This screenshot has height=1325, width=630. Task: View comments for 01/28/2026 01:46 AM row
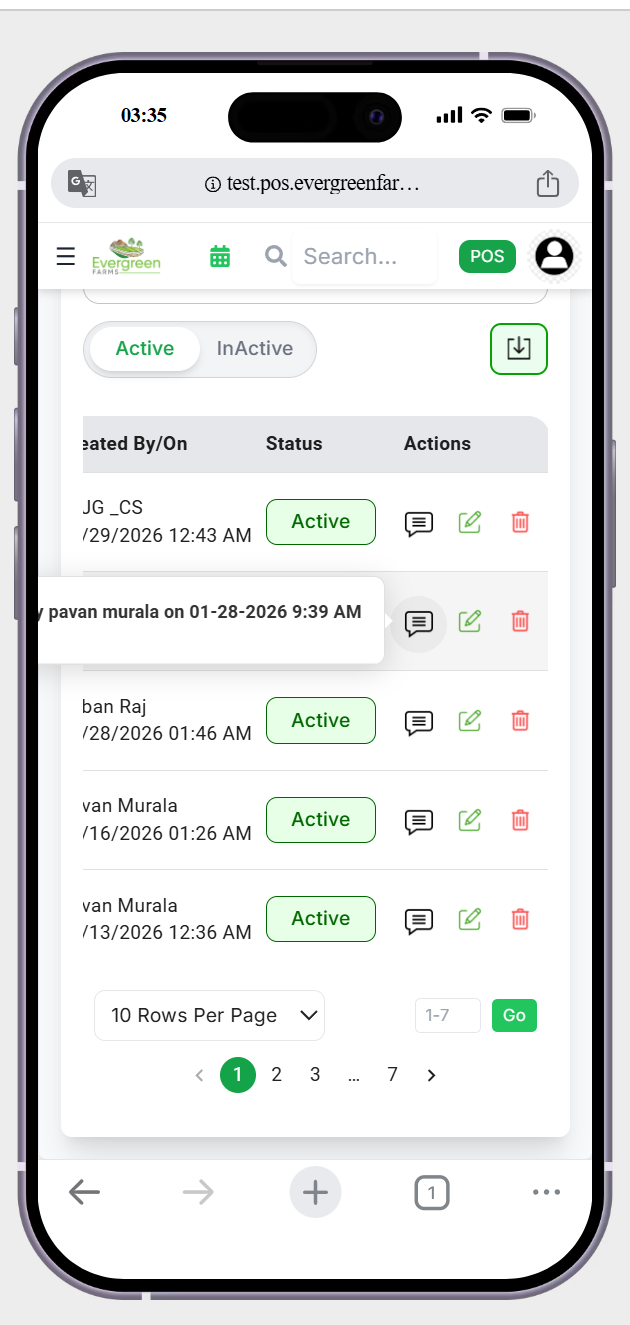coord(419,721)
